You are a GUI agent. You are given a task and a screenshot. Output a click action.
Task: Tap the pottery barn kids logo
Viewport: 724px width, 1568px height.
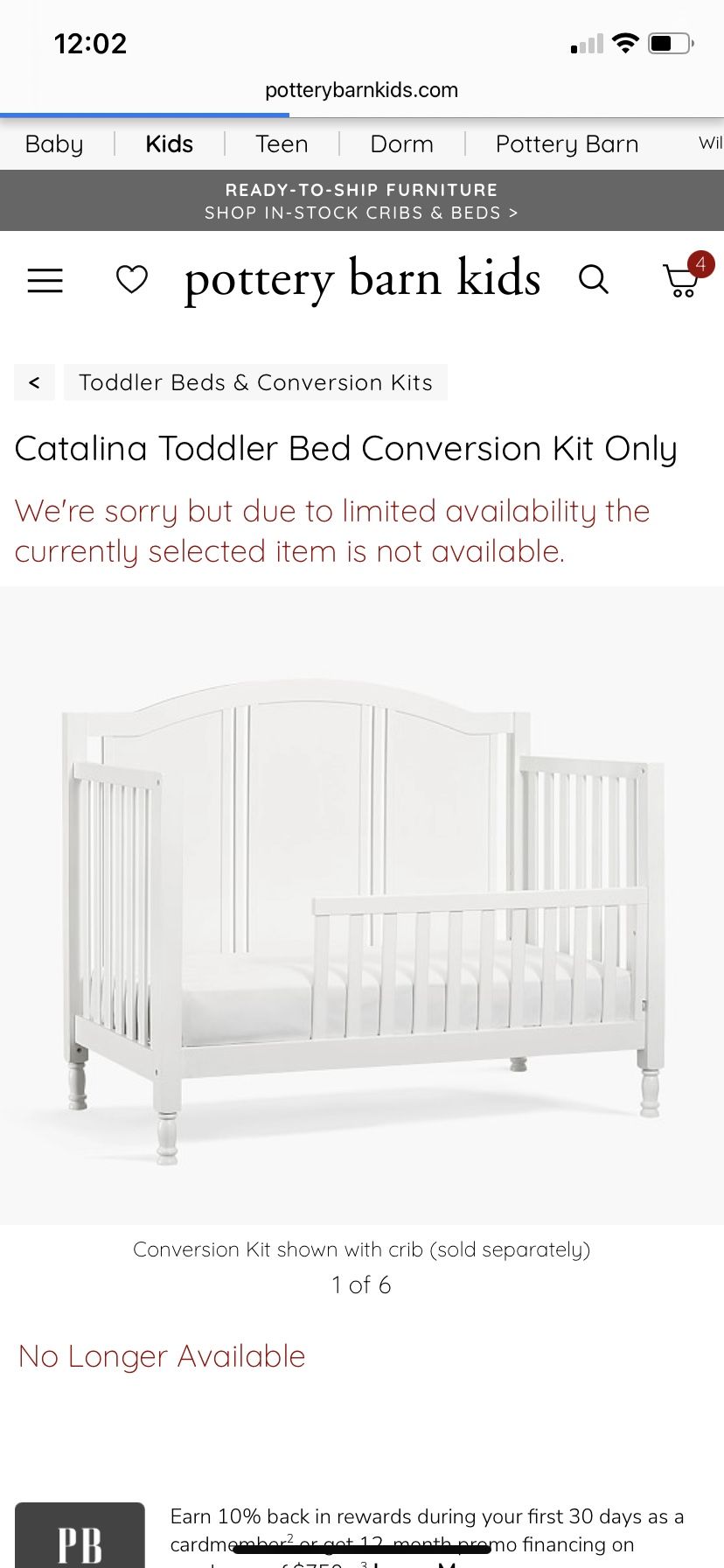(x=362, y=280)
